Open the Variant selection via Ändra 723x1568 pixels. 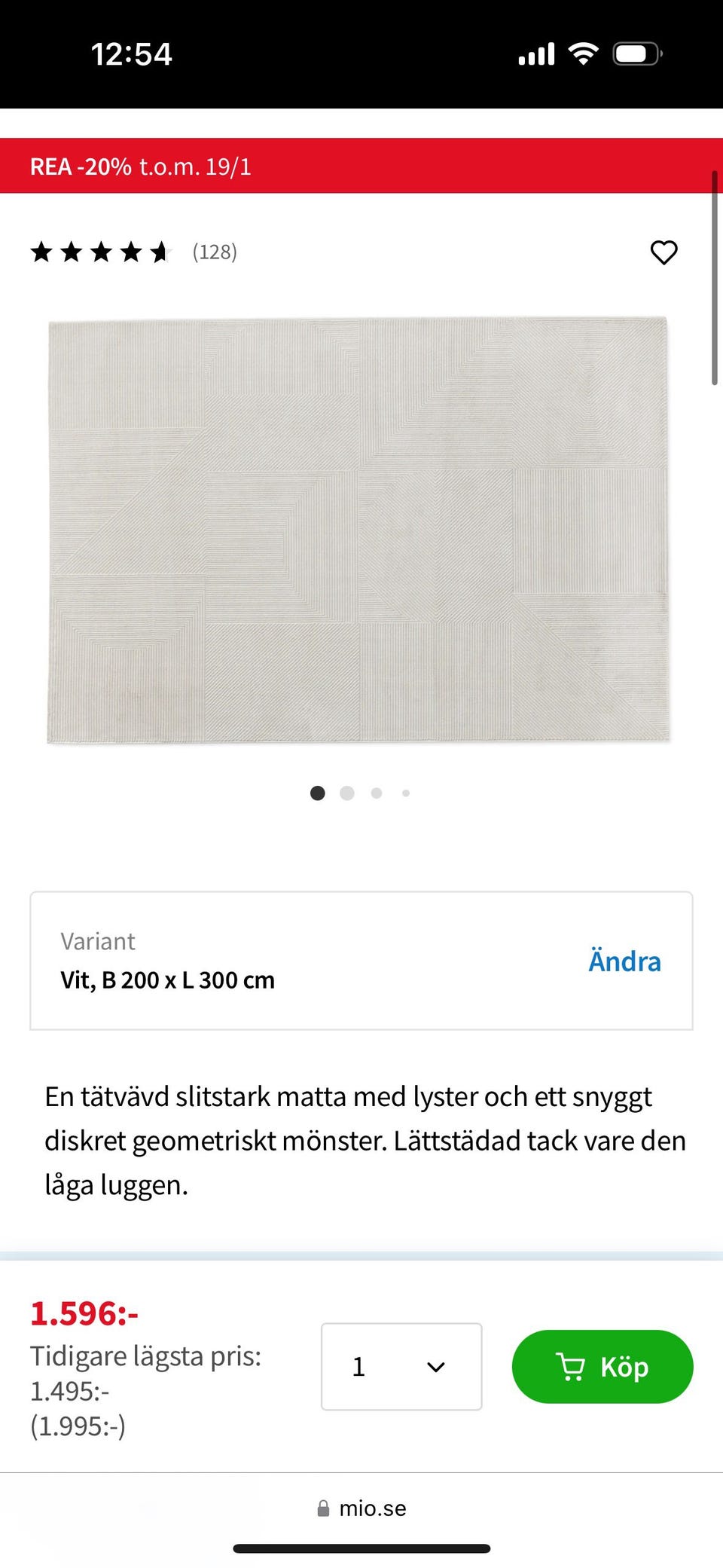(624, 960)
